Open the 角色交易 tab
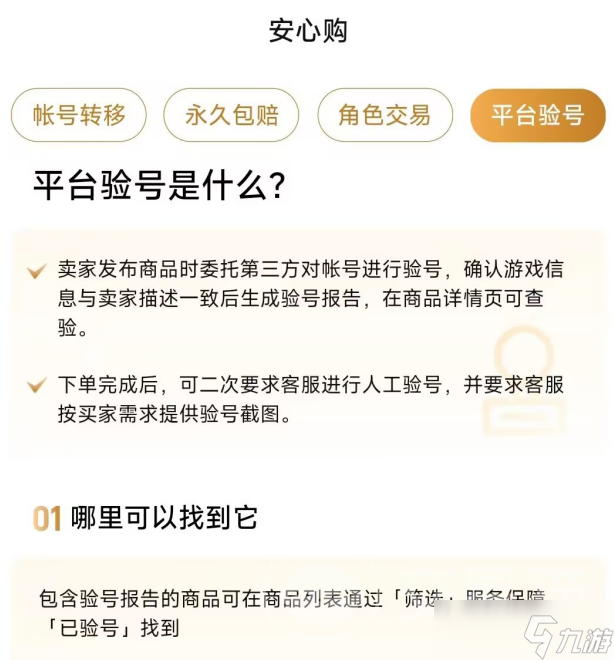Screen dimensions: 614x660 385,115
